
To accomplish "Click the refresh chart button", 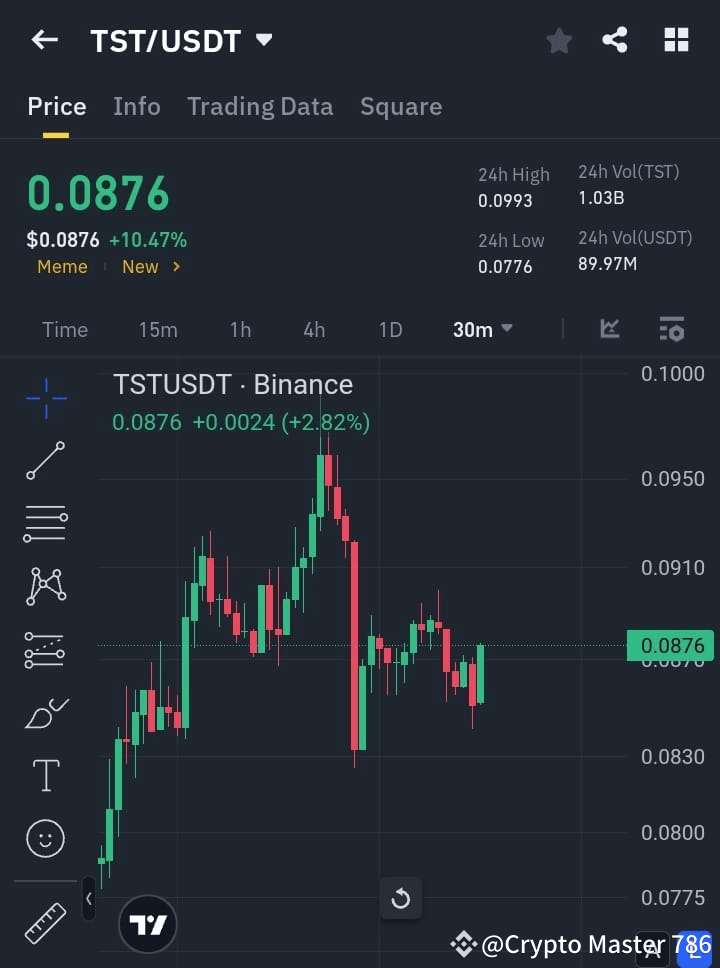I will point(401,898).
